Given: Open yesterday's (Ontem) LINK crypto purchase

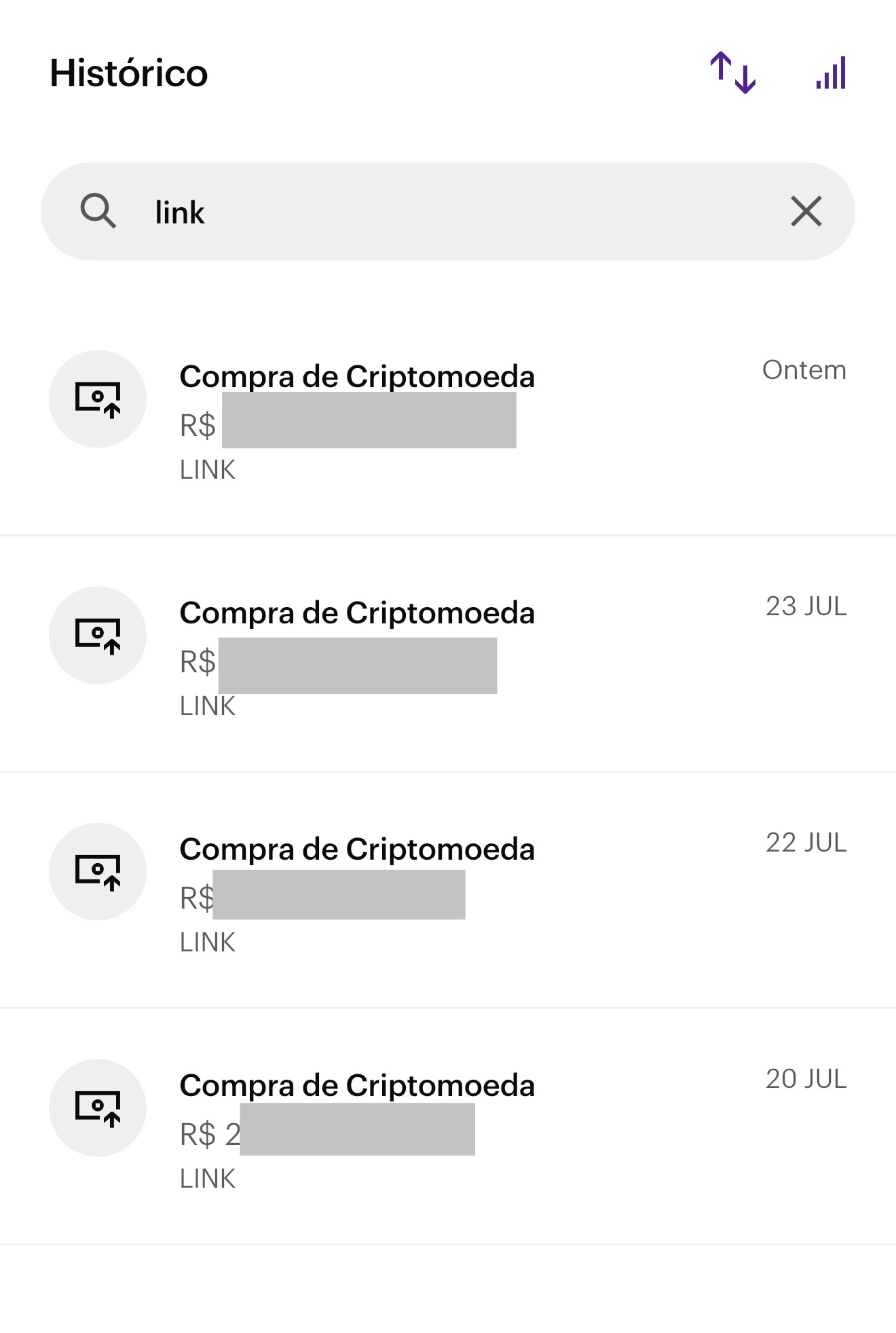Looking at the screenshot, I should pyautogui.click(x=448, y=421).
